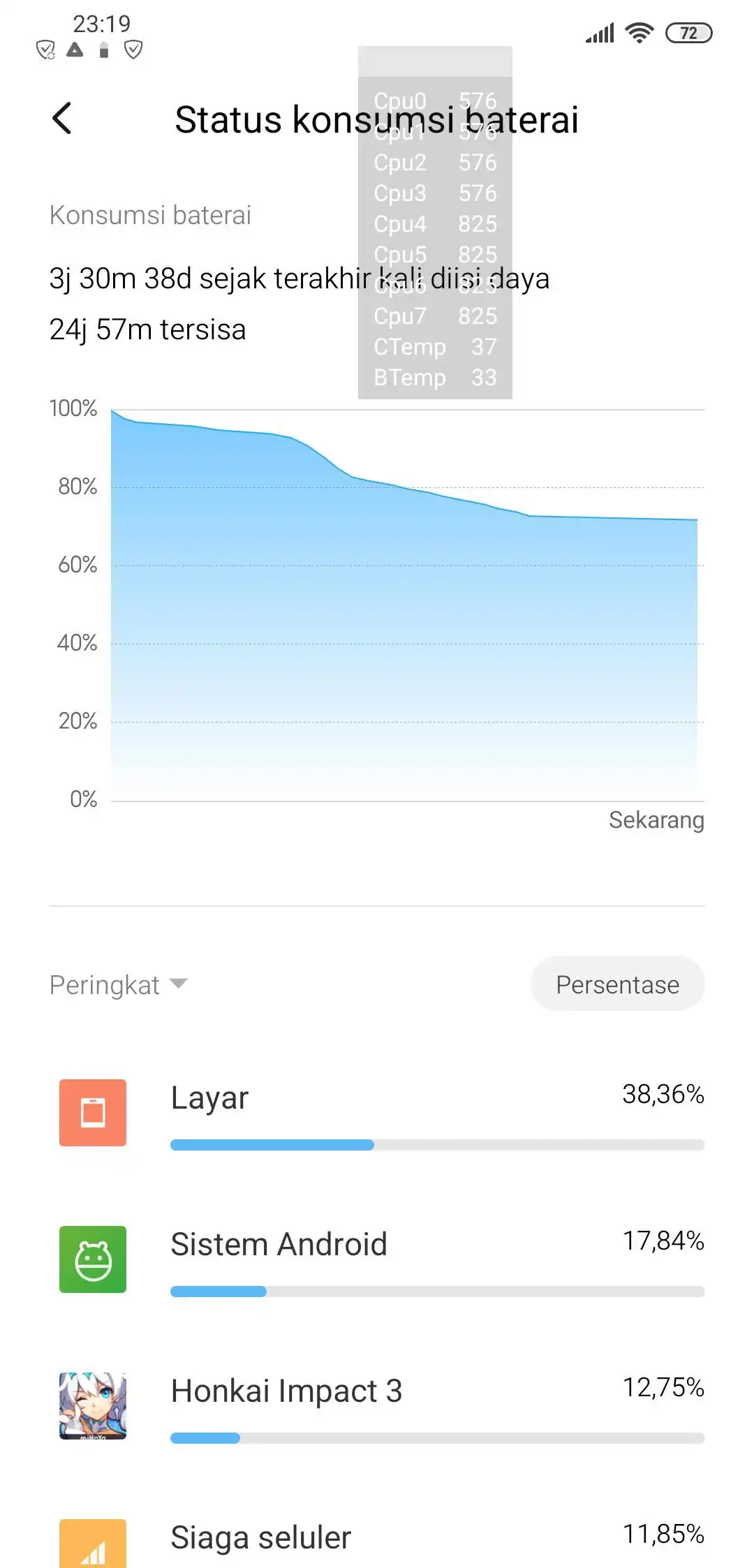Tap the Persentase button
754x1568 pixels.
click(617, 984)
